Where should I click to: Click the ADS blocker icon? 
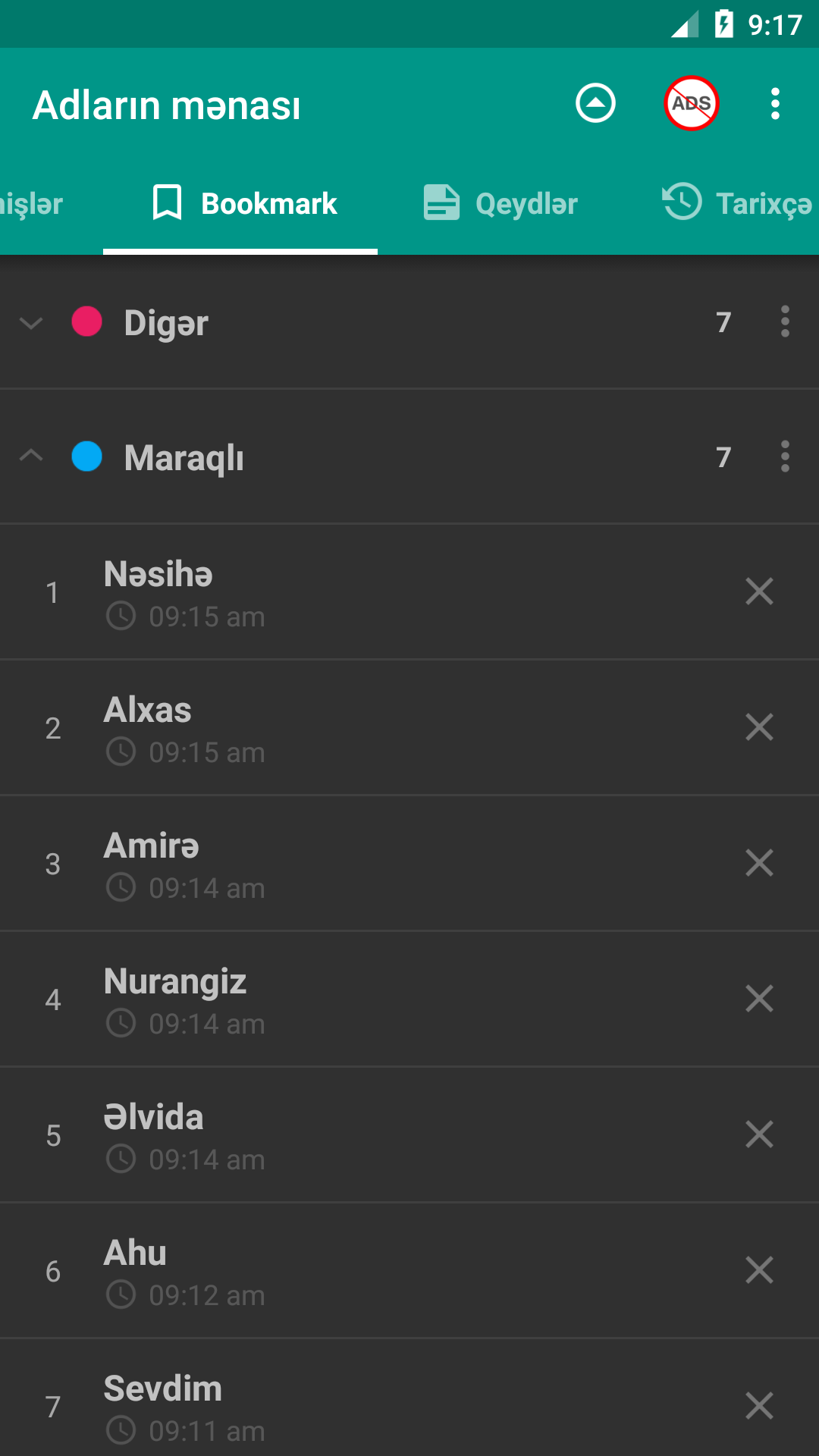(691, 103)
